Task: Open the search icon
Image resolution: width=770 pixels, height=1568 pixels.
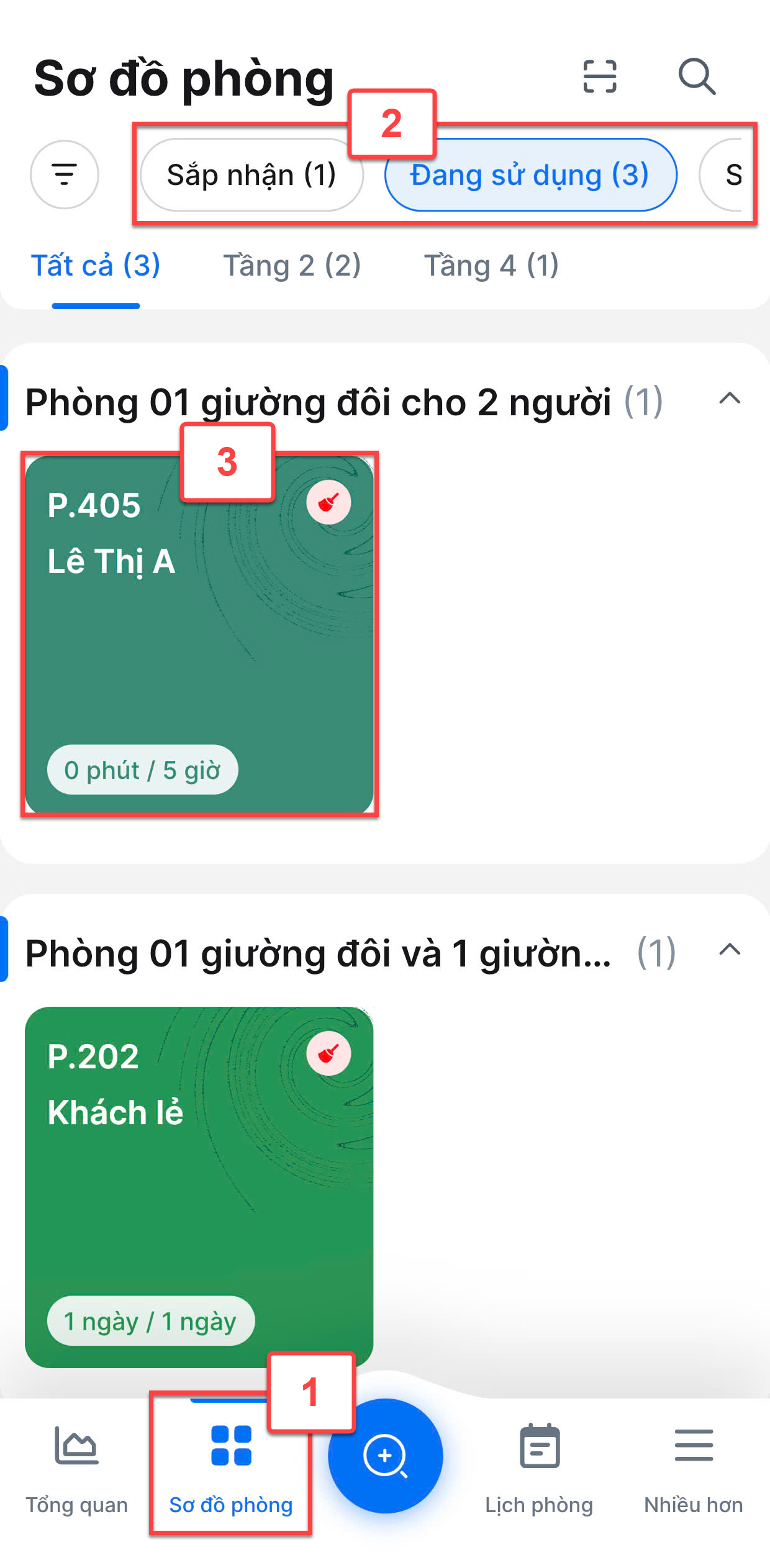Action: pyautogui.click(x=697, y=76)
